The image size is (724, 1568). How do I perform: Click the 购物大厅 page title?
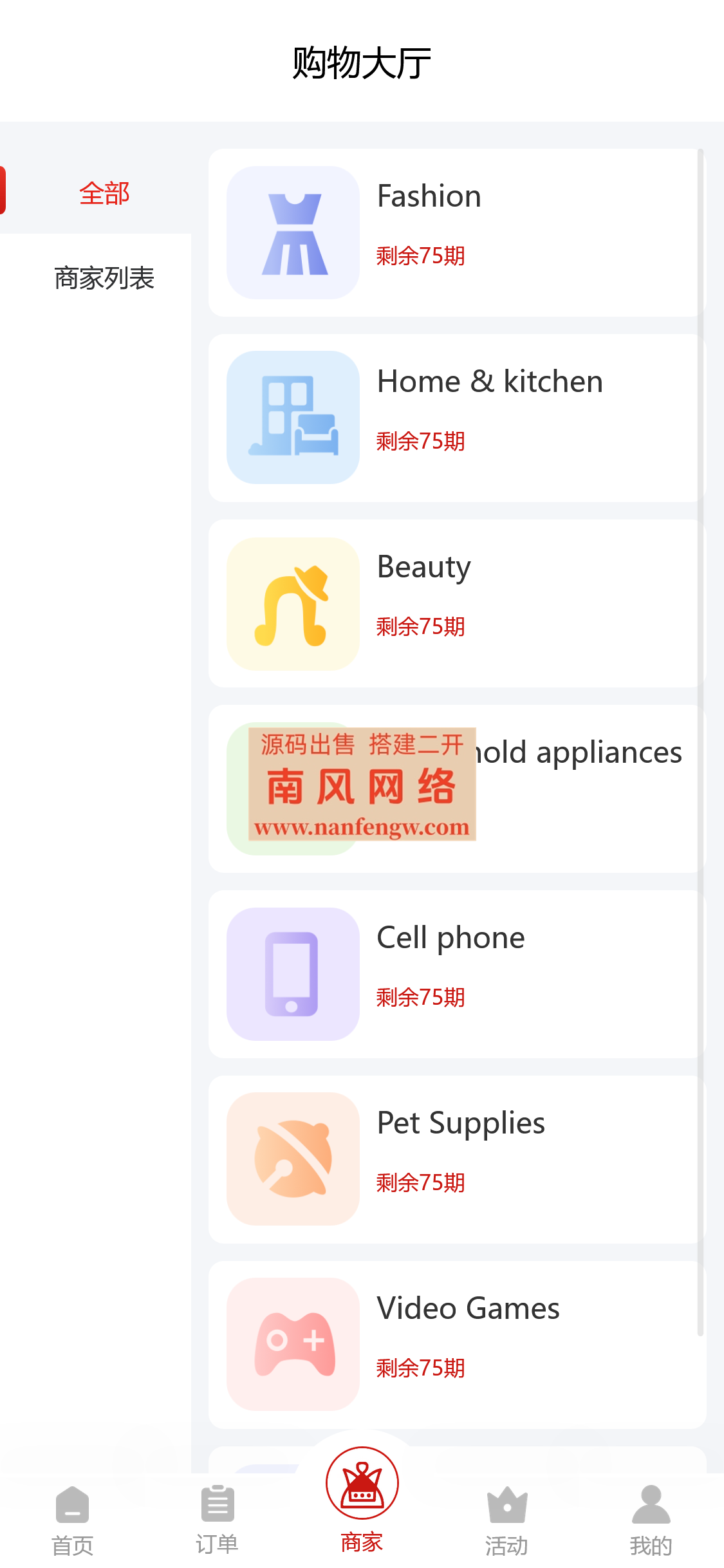[x=362, y=60]
